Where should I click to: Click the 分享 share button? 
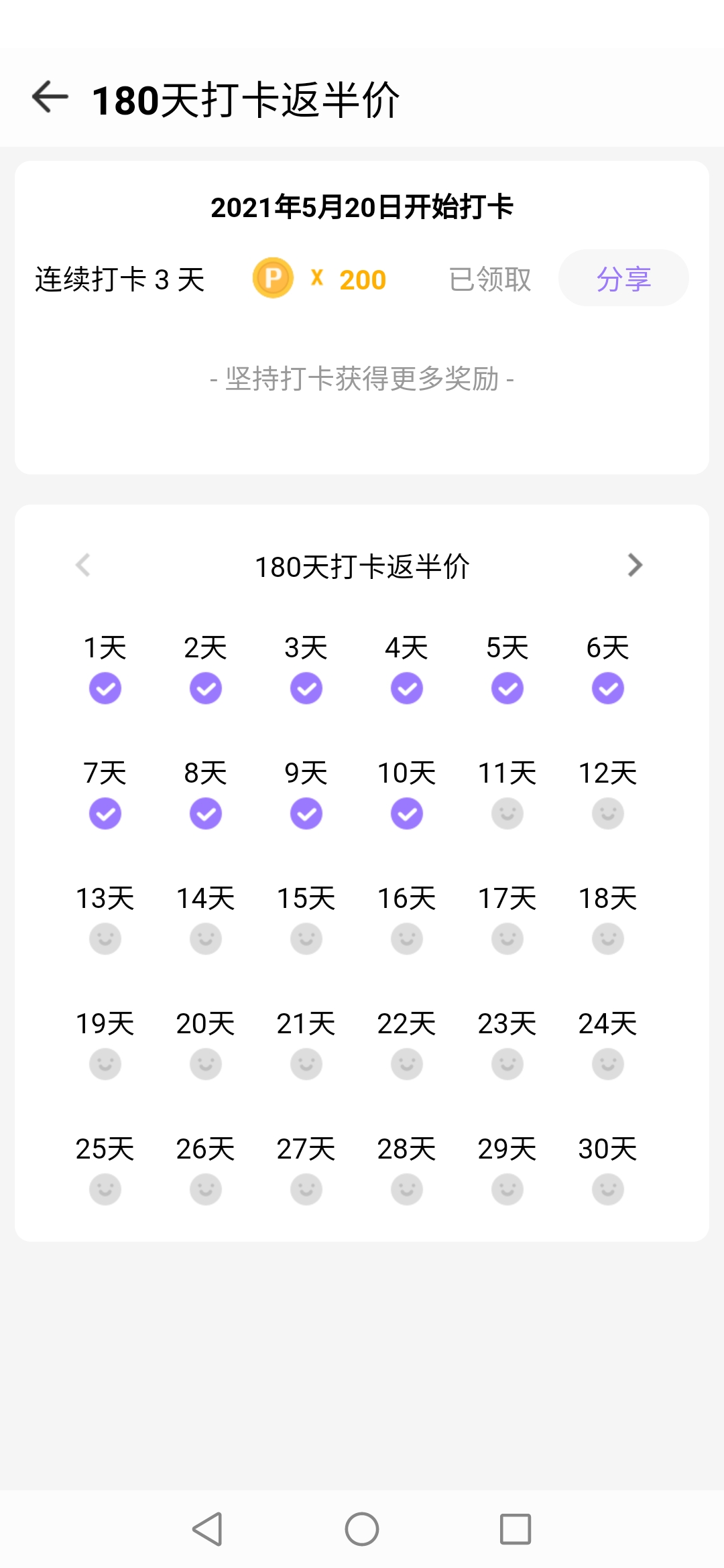click(x=623, y=277)
